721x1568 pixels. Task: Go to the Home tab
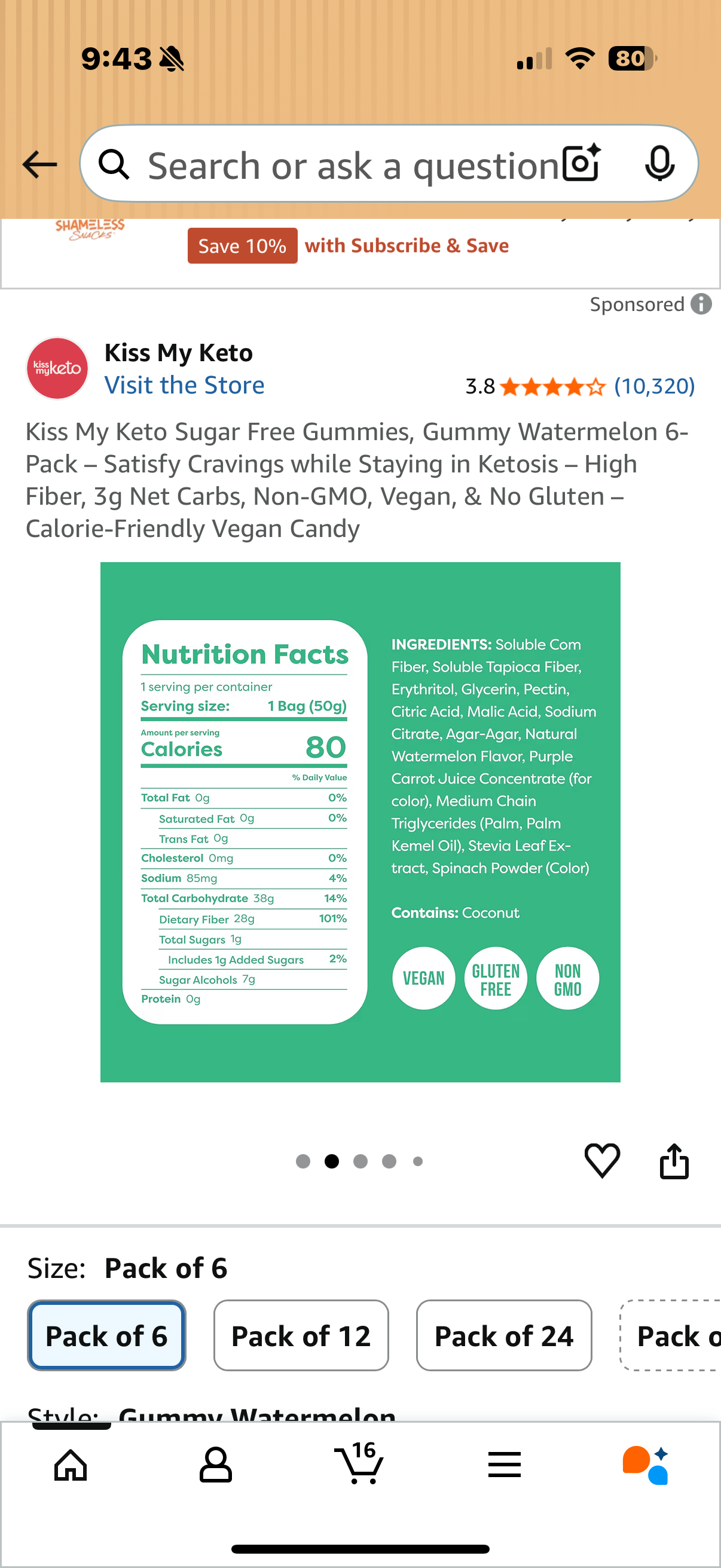click(x=71, y=1465)
